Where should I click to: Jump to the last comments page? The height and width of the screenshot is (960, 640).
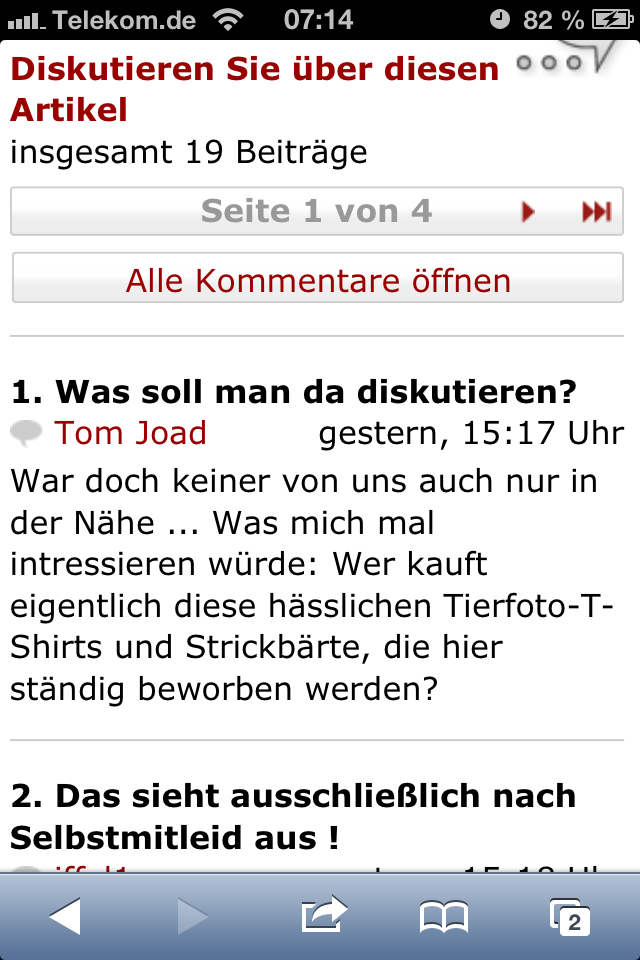coord(596,212)
